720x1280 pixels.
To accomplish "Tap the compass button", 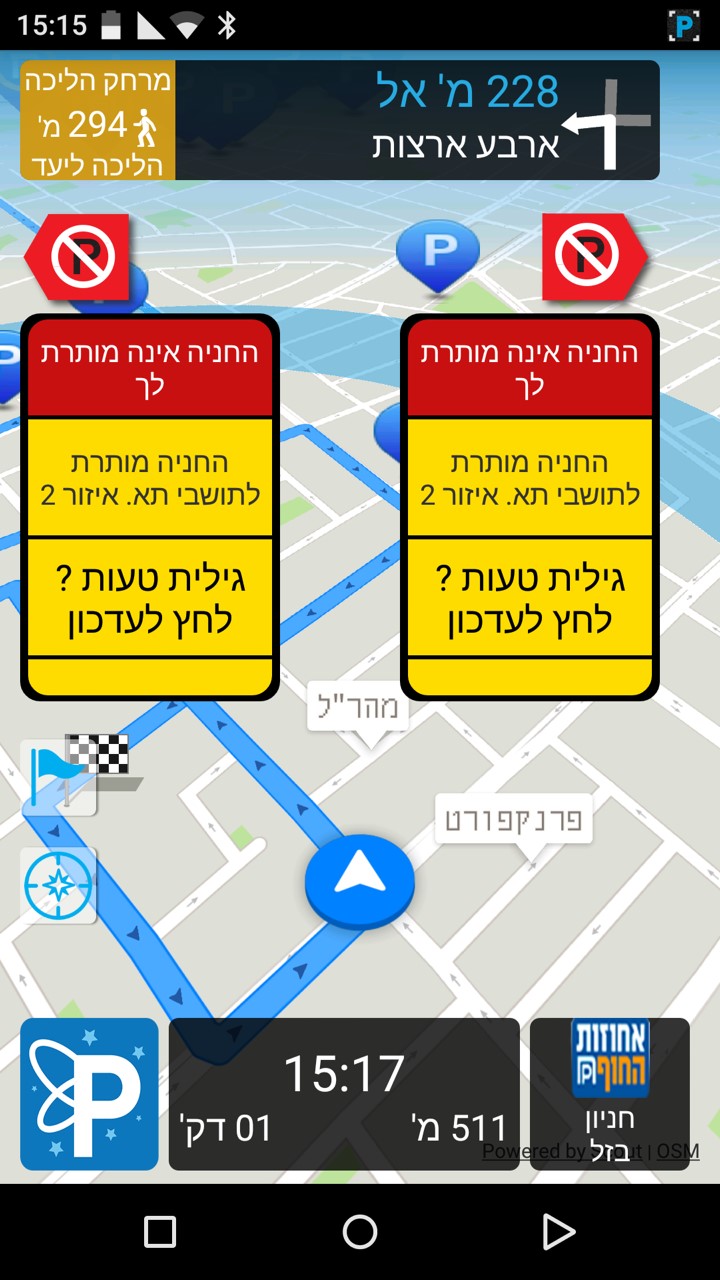I will [x=59, y=885].
